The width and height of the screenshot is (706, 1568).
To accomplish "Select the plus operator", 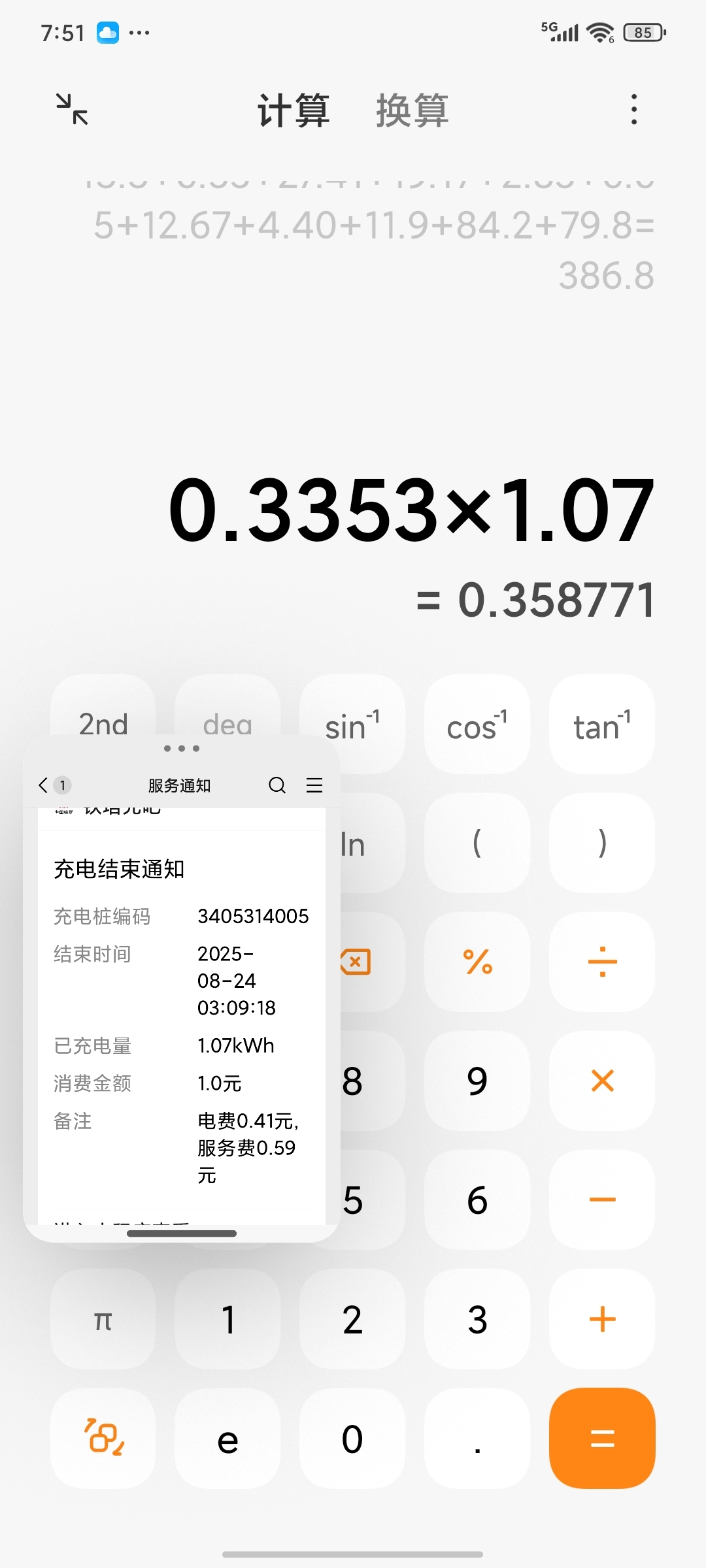I will pos(602,1319).
